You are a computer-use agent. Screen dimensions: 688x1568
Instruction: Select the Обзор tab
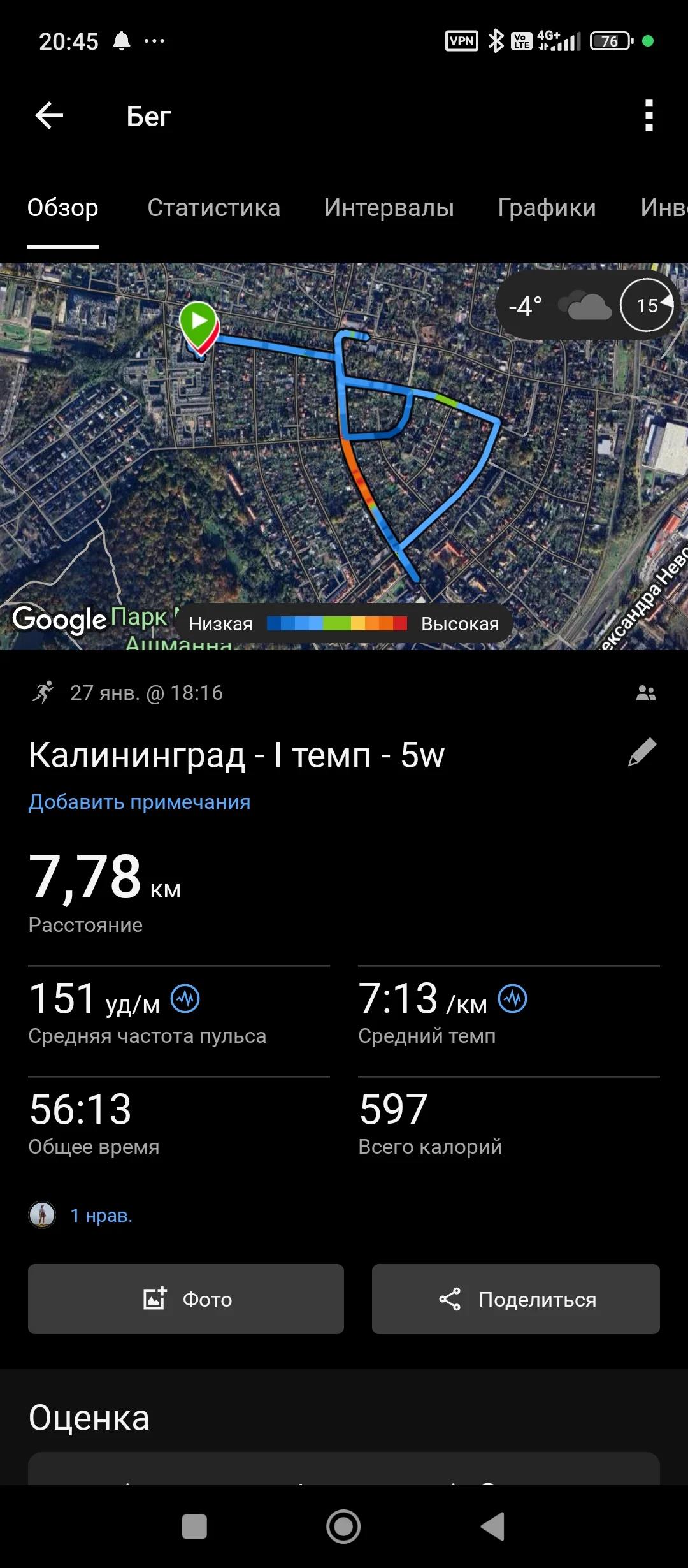pyautogui.click(x=62, y=208)
